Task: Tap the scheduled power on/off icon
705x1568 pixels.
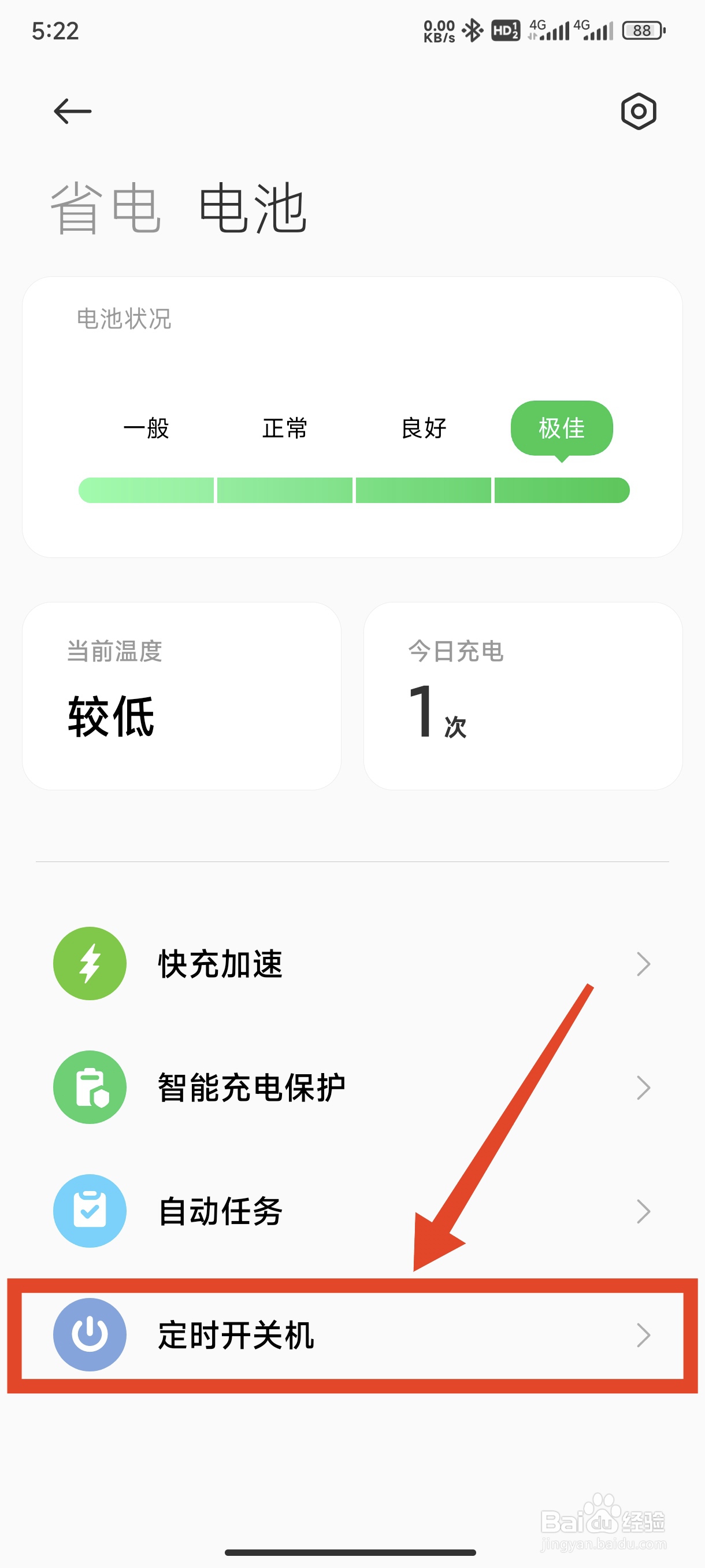Action: click(90, 1336)
